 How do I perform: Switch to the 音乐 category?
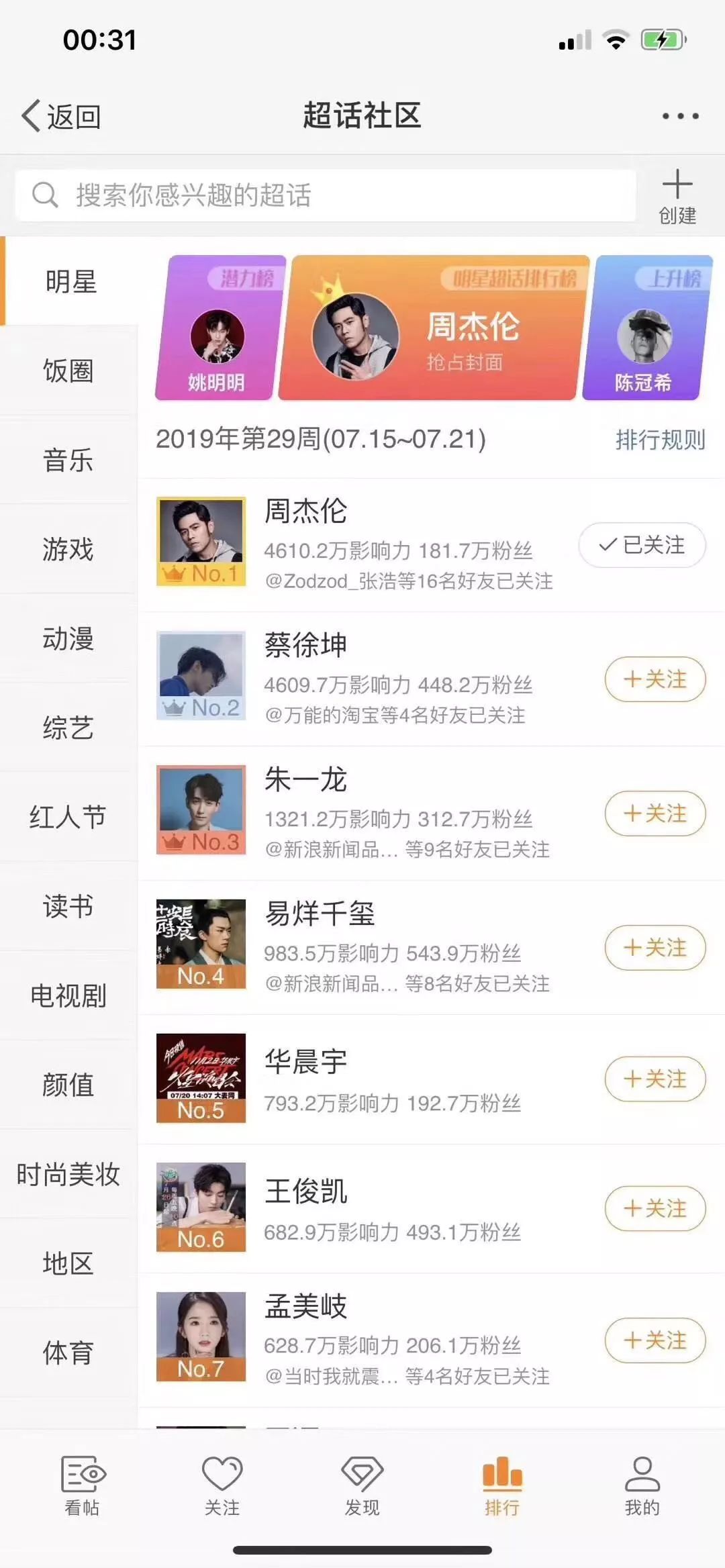point(68,460)
